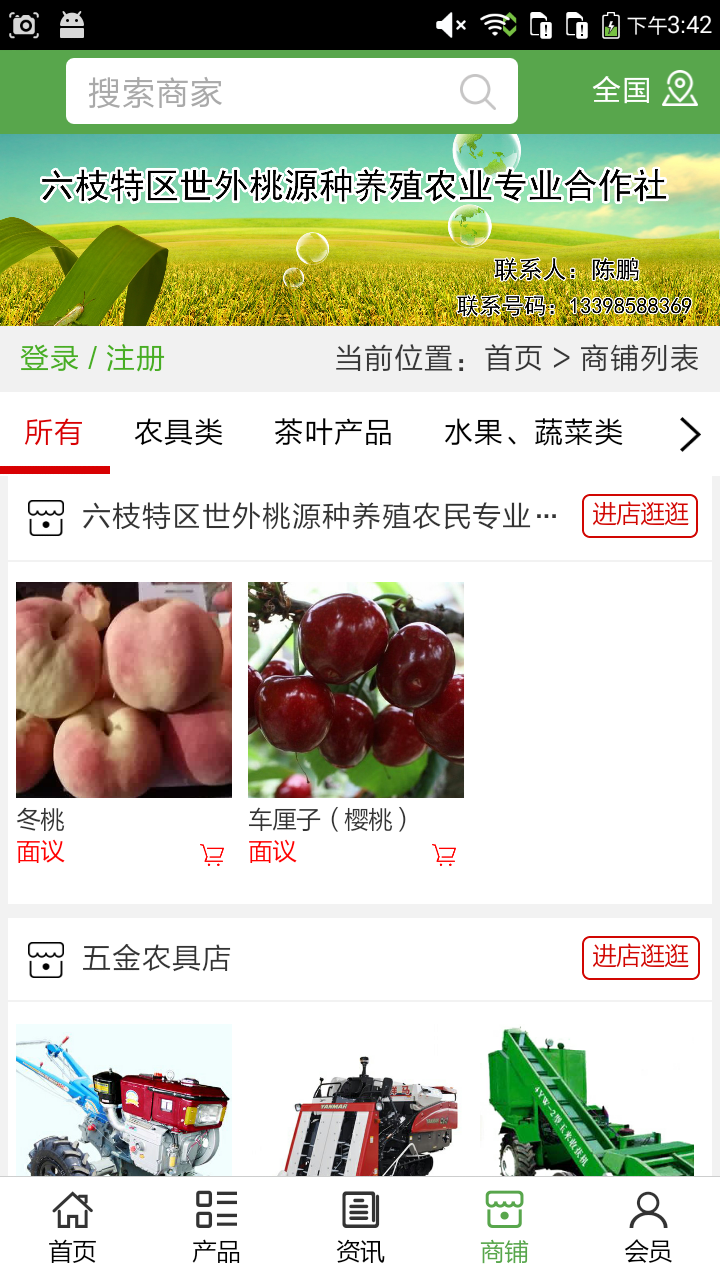Tap 进店逛逛 for 六枝特区世外桃源 shop

(x=640, y=516)
